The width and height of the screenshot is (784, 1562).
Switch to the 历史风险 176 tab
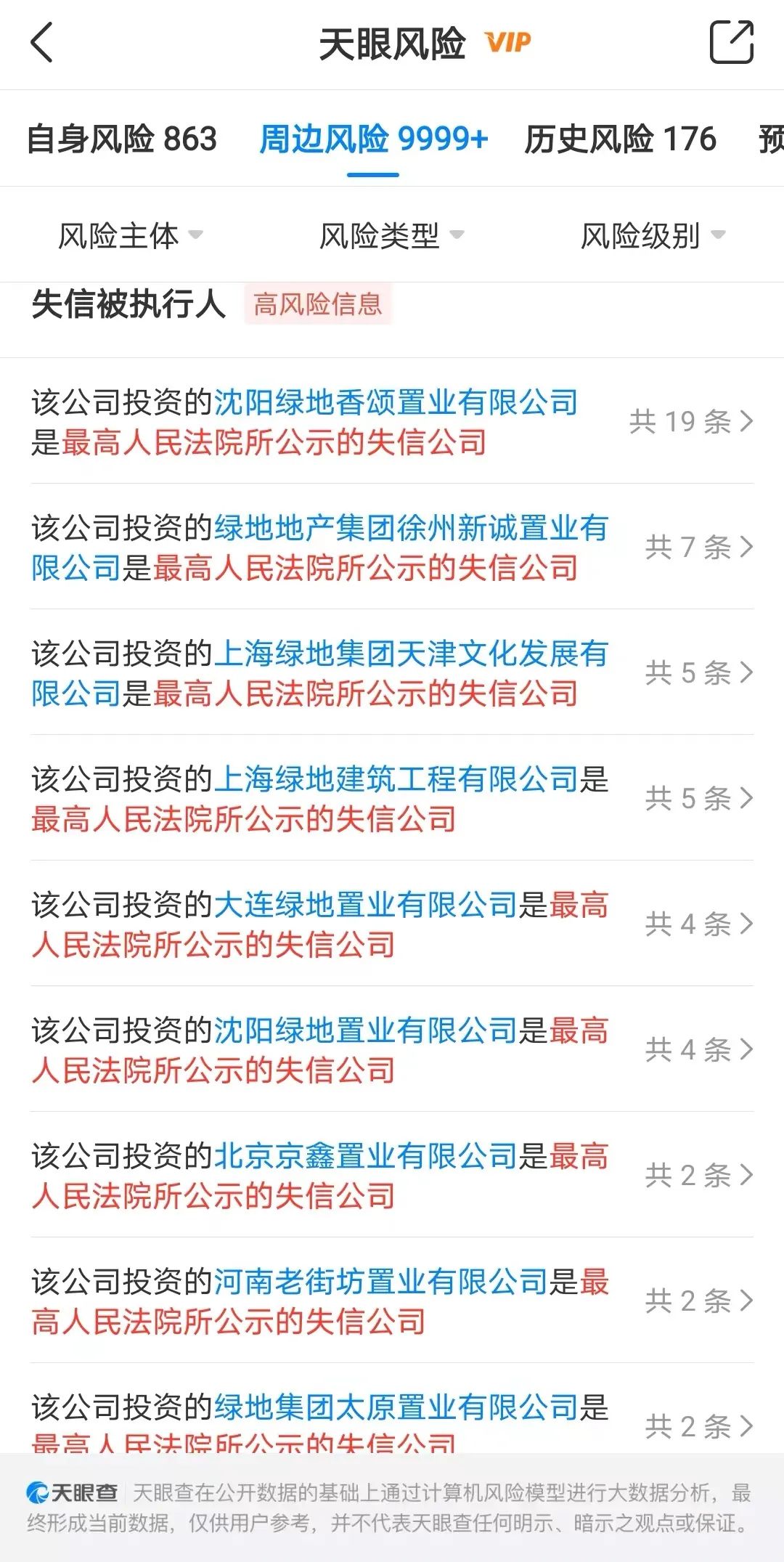(620, 139)
